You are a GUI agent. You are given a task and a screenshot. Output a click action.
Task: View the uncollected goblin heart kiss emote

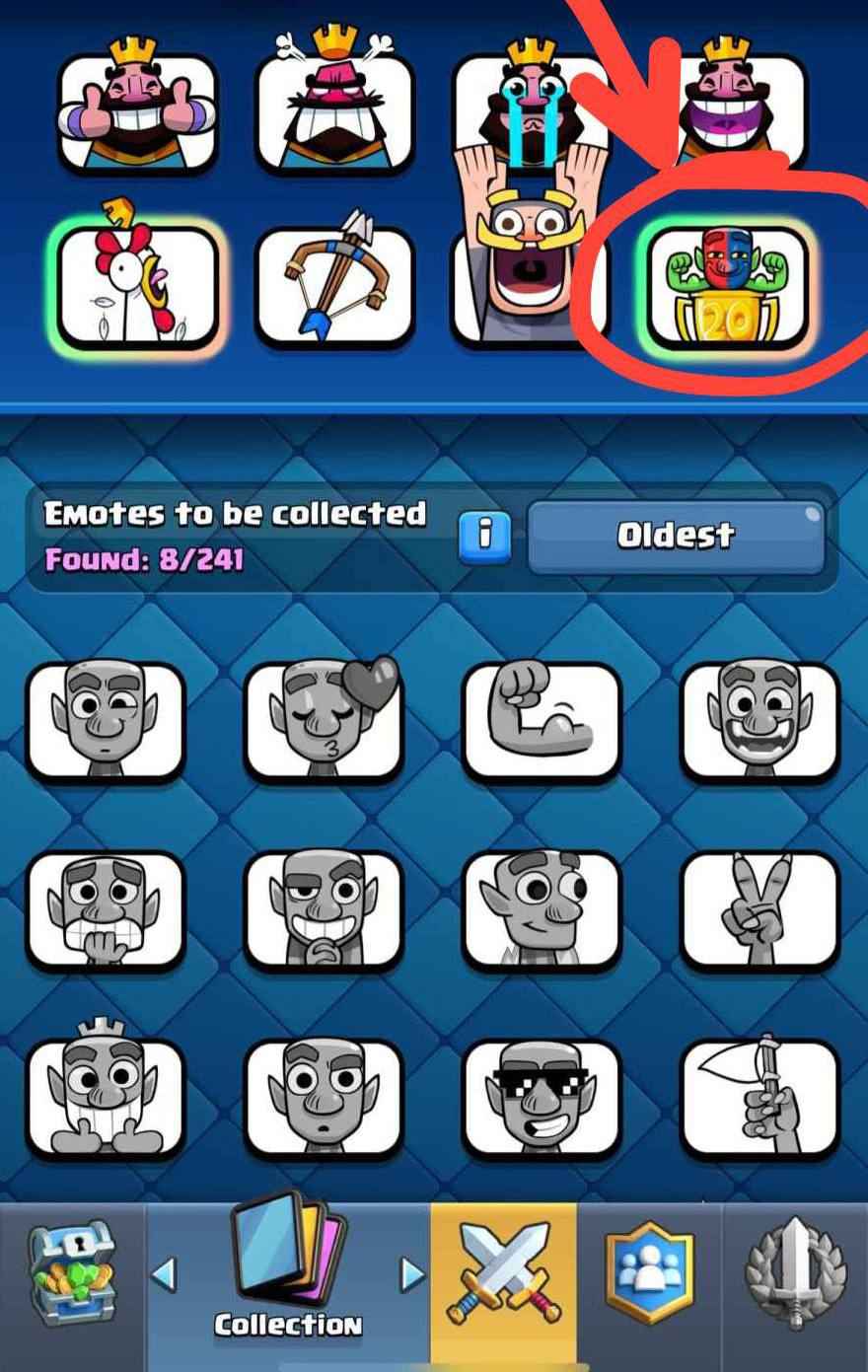click(x=325, y=720)
